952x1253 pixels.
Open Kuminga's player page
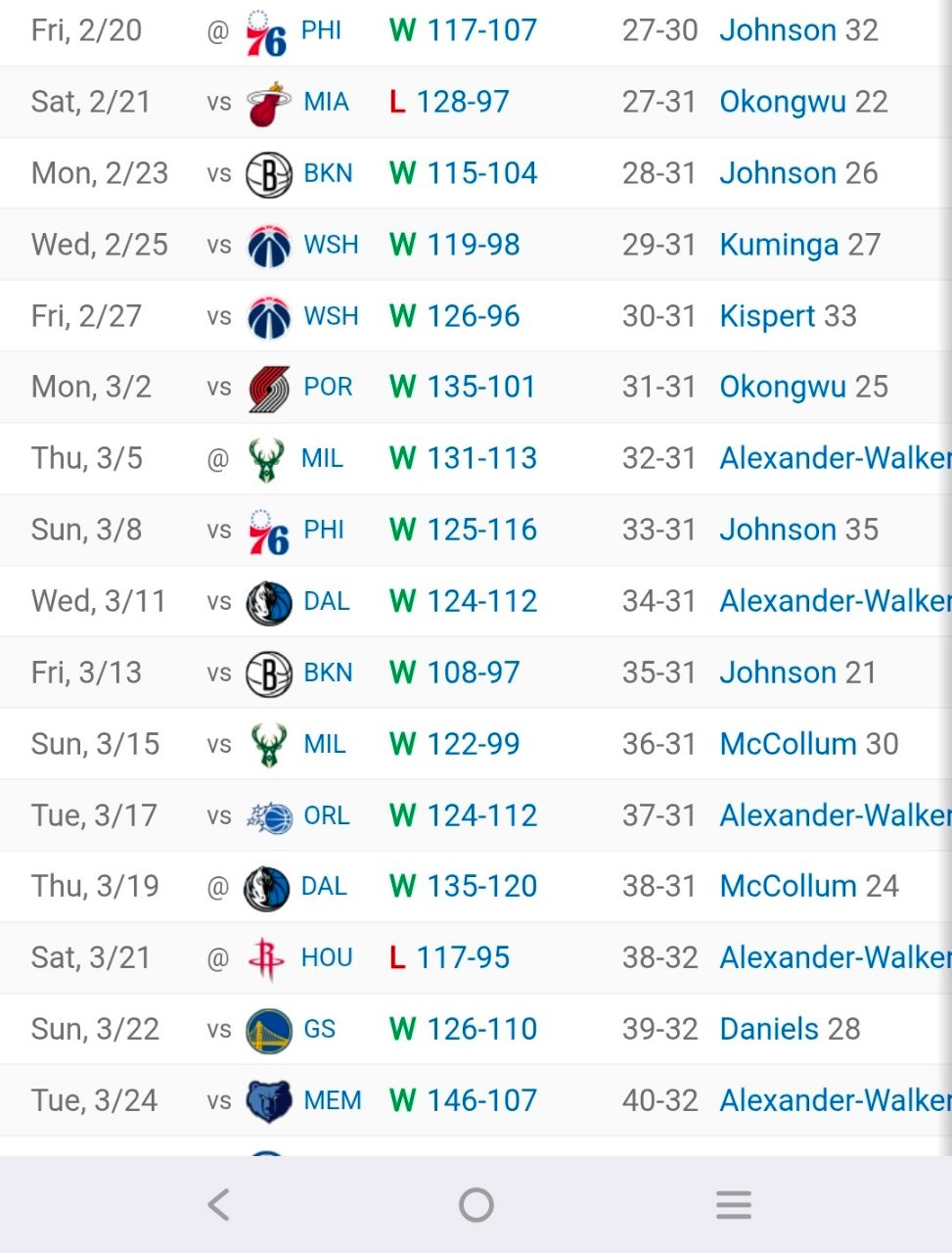pyautogui.click(x=779, y=245)
